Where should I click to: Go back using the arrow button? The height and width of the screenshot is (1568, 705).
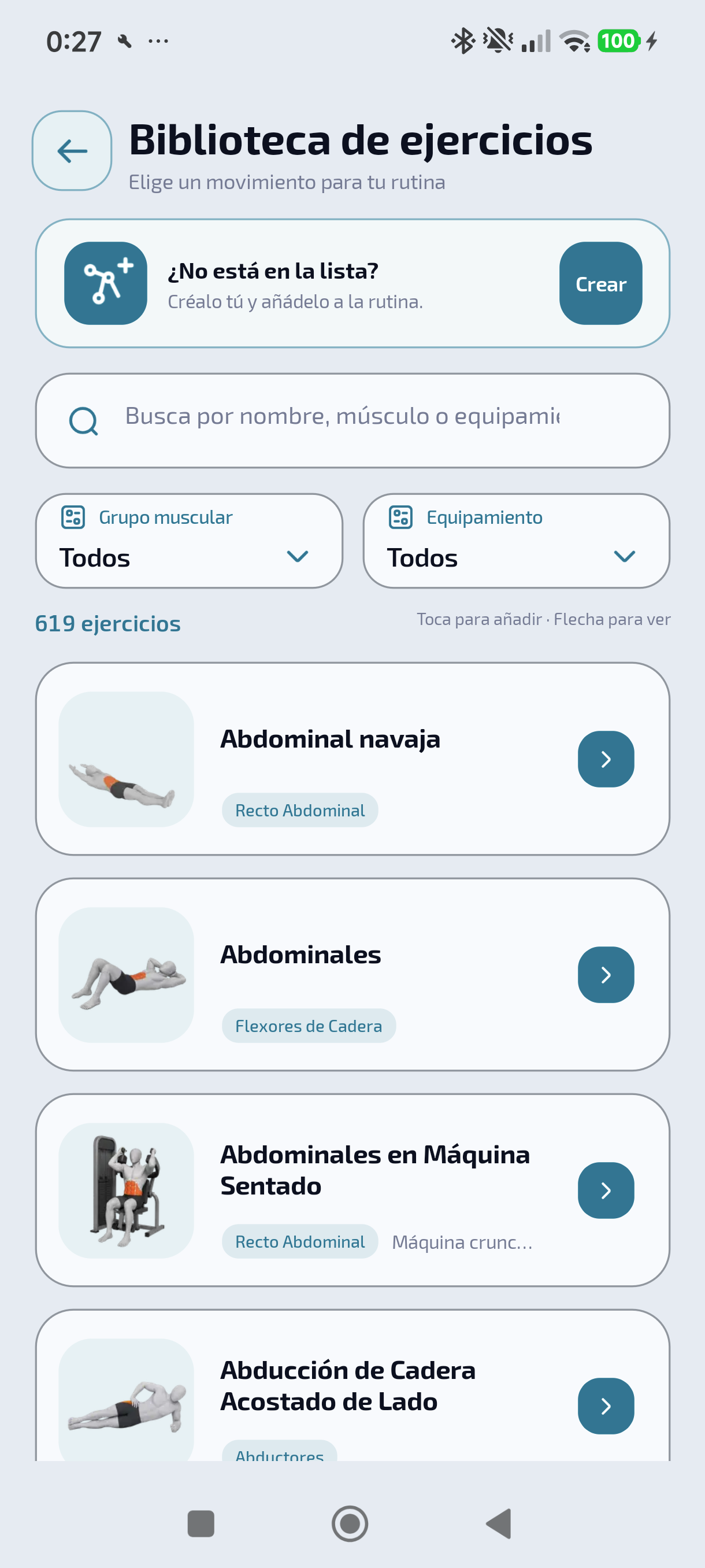(x=72, y=150)
